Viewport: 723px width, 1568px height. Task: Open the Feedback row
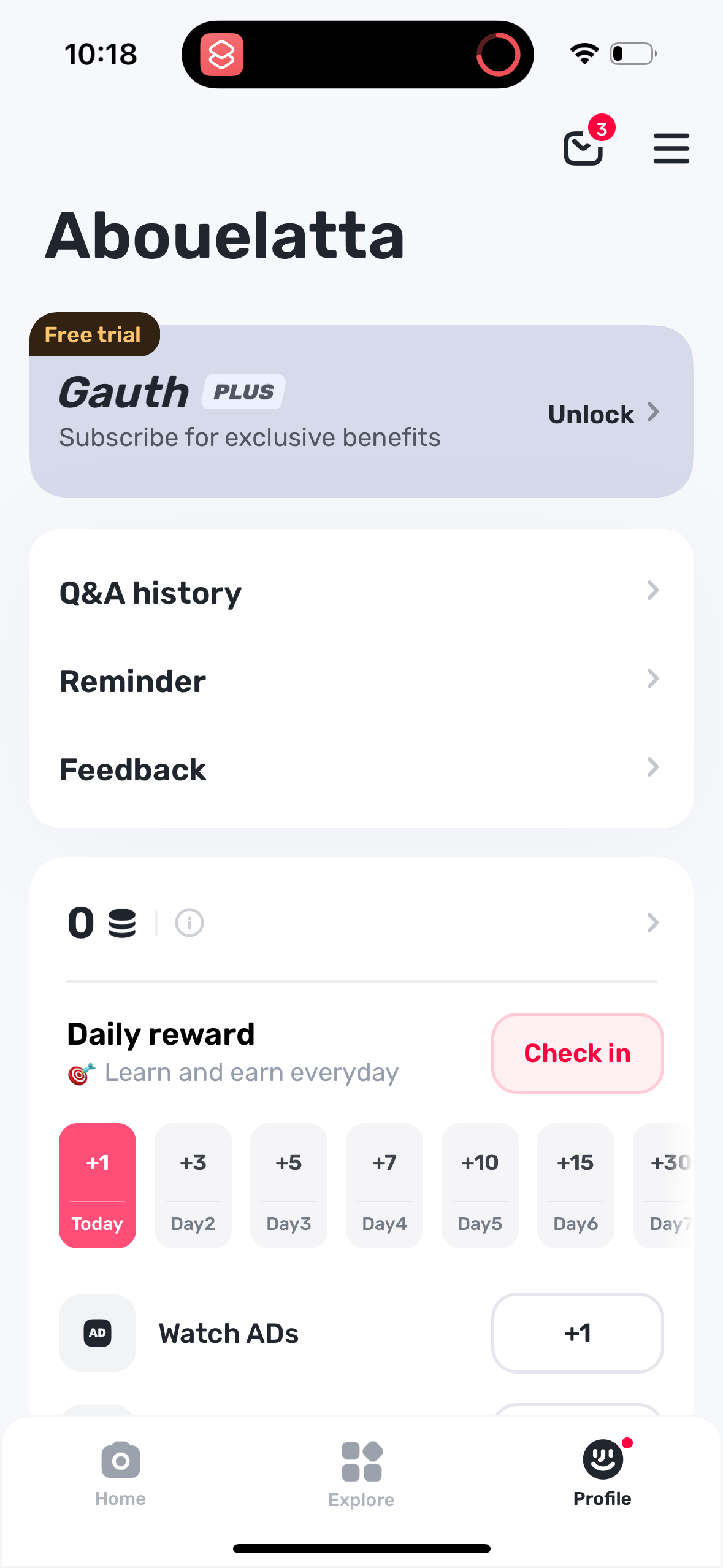(x=361, y=769)
